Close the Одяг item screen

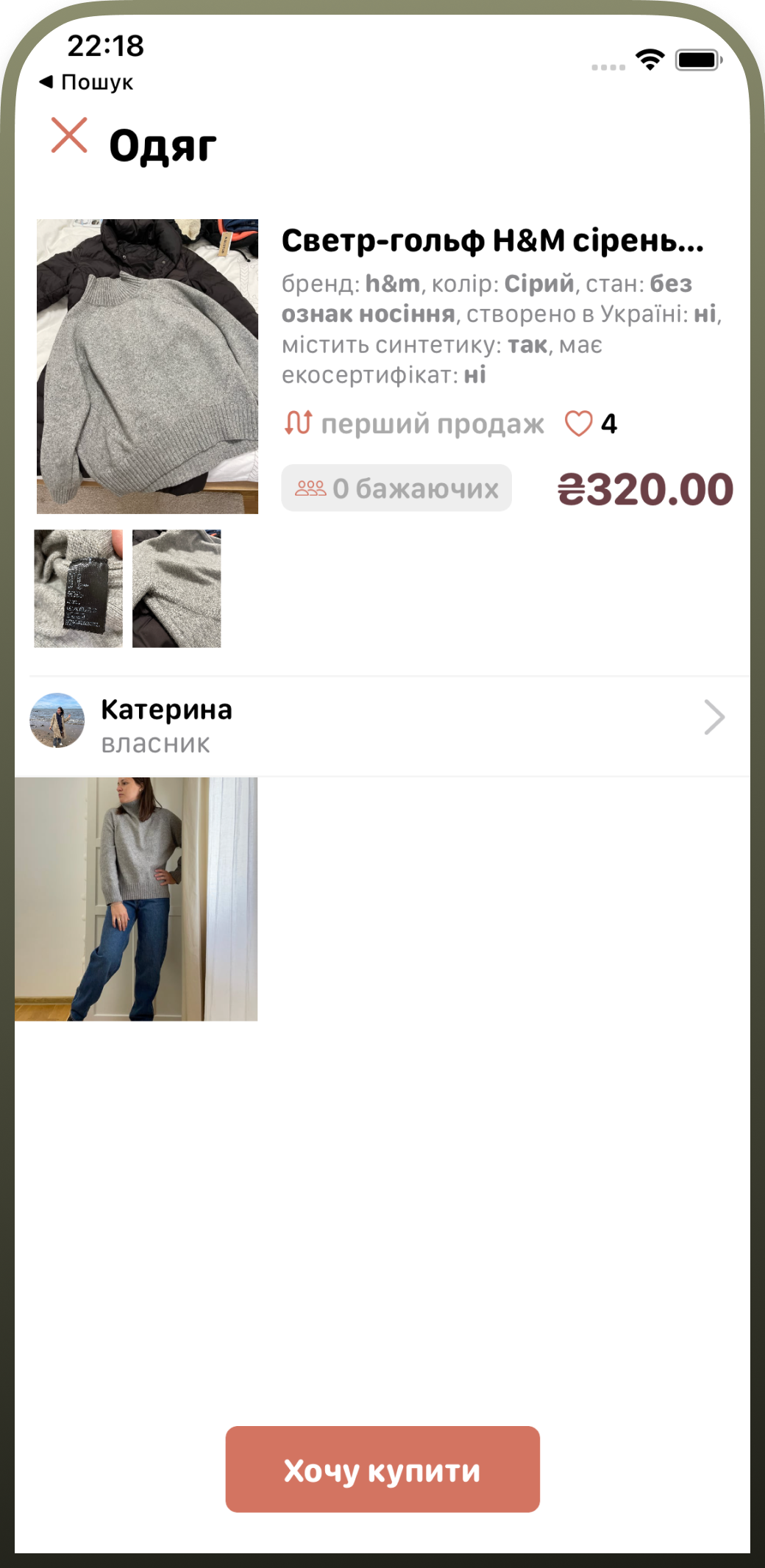pyautogui.click(x=69, y=135)
